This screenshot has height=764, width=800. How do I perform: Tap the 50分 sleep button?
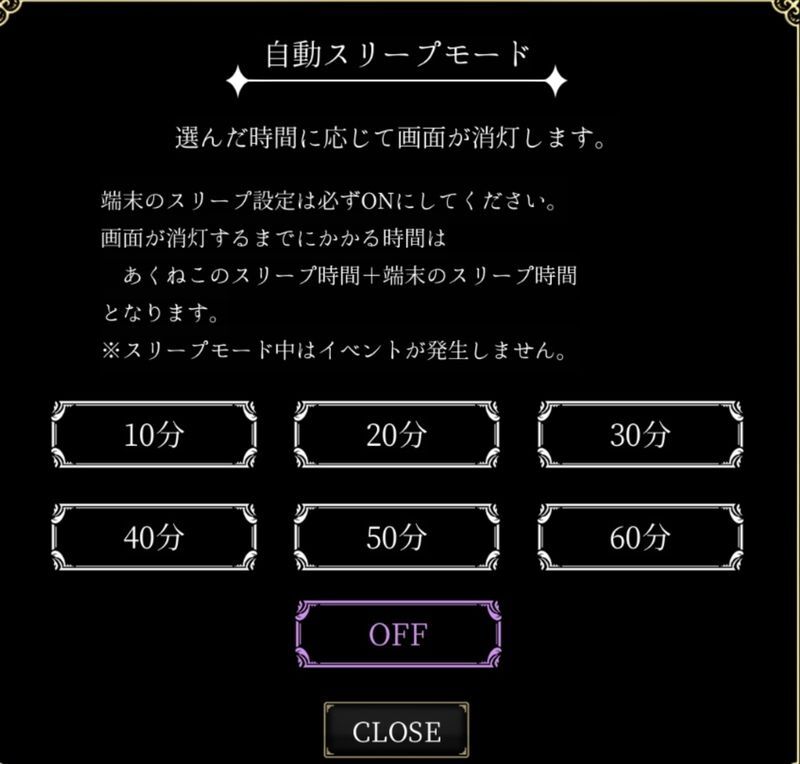(x=397, y=537)
